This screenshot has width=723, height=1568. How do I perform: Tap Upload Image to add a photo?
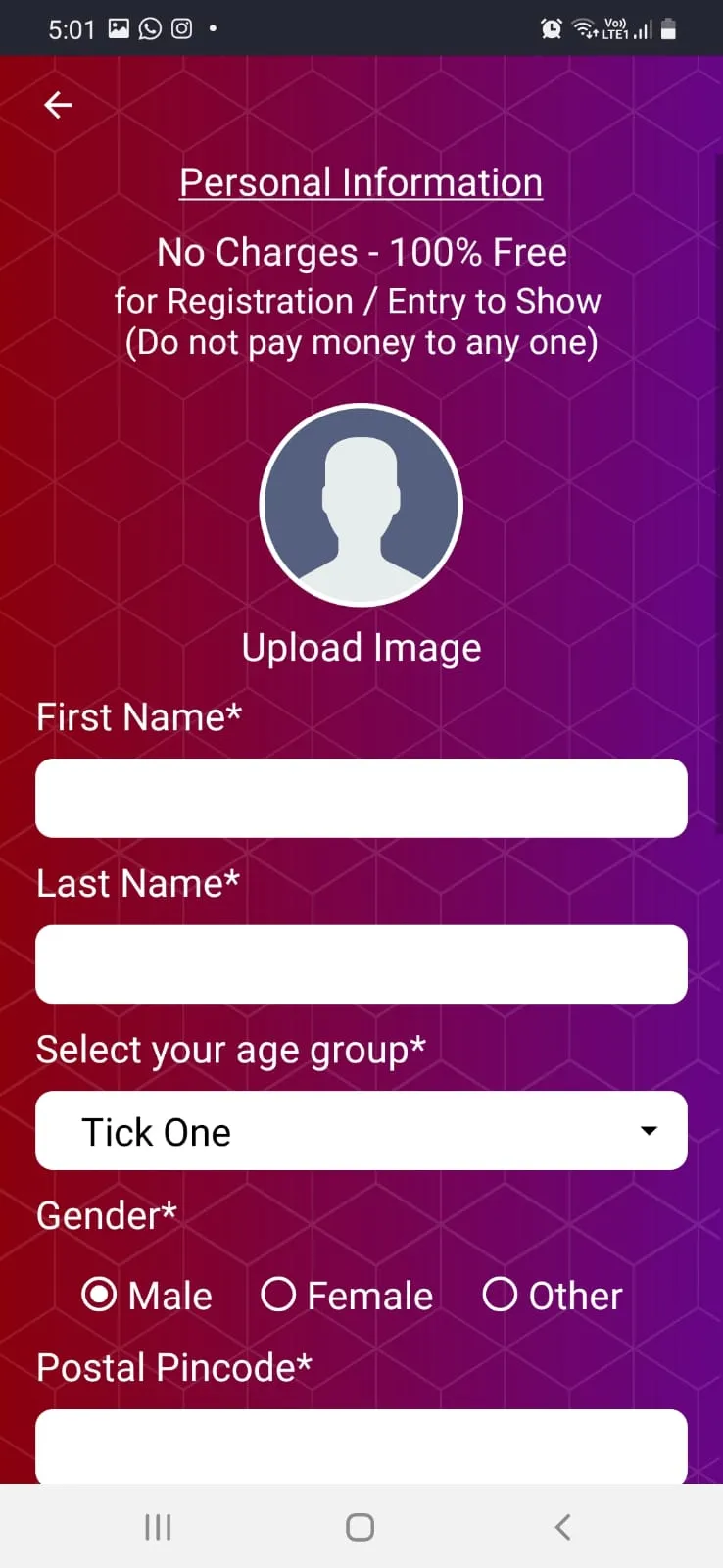click(361, 647)
